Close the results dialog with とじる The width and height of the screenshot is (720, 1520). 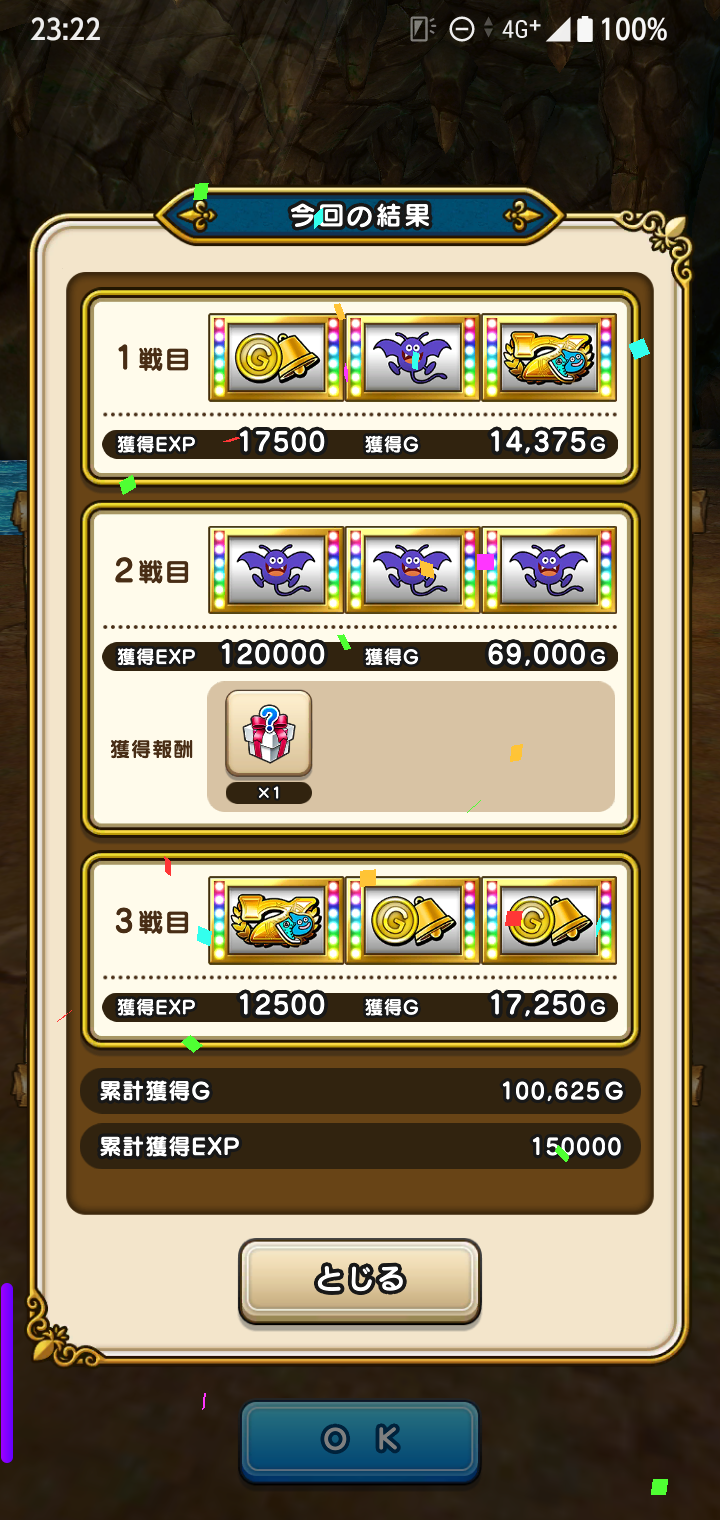[360, 1279]
